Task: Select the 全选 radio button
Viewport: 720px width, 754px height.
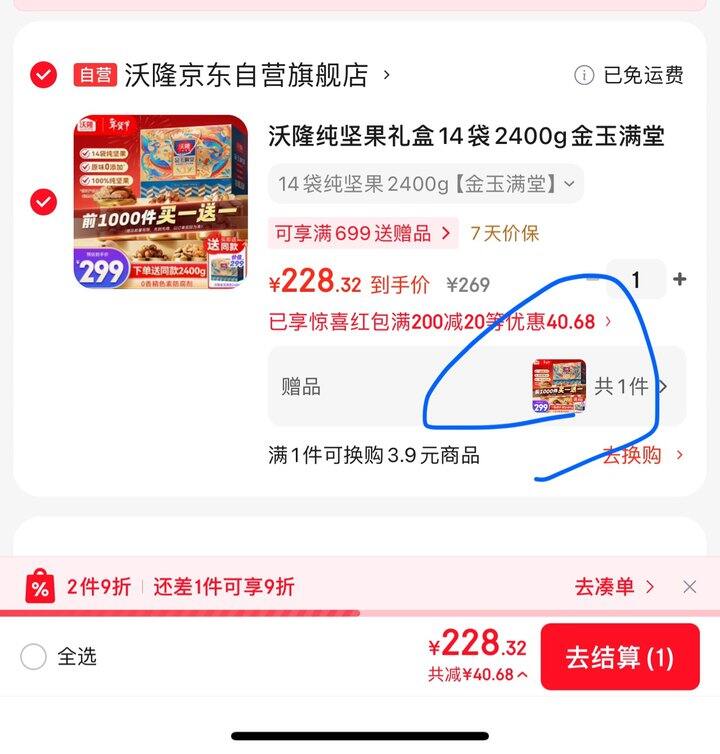Action: tap(33, 657)
